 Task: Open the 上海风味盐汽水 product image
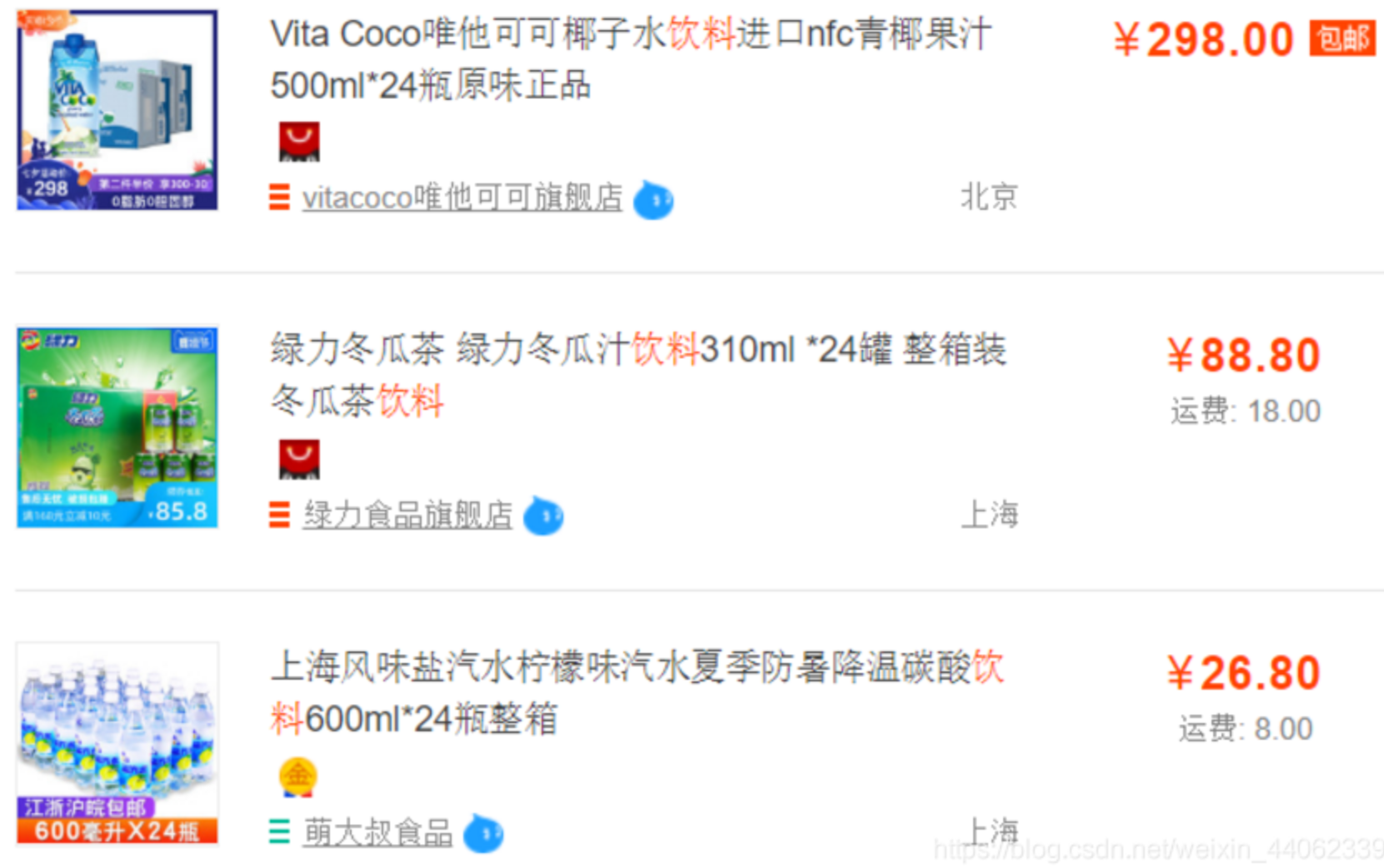117,743
